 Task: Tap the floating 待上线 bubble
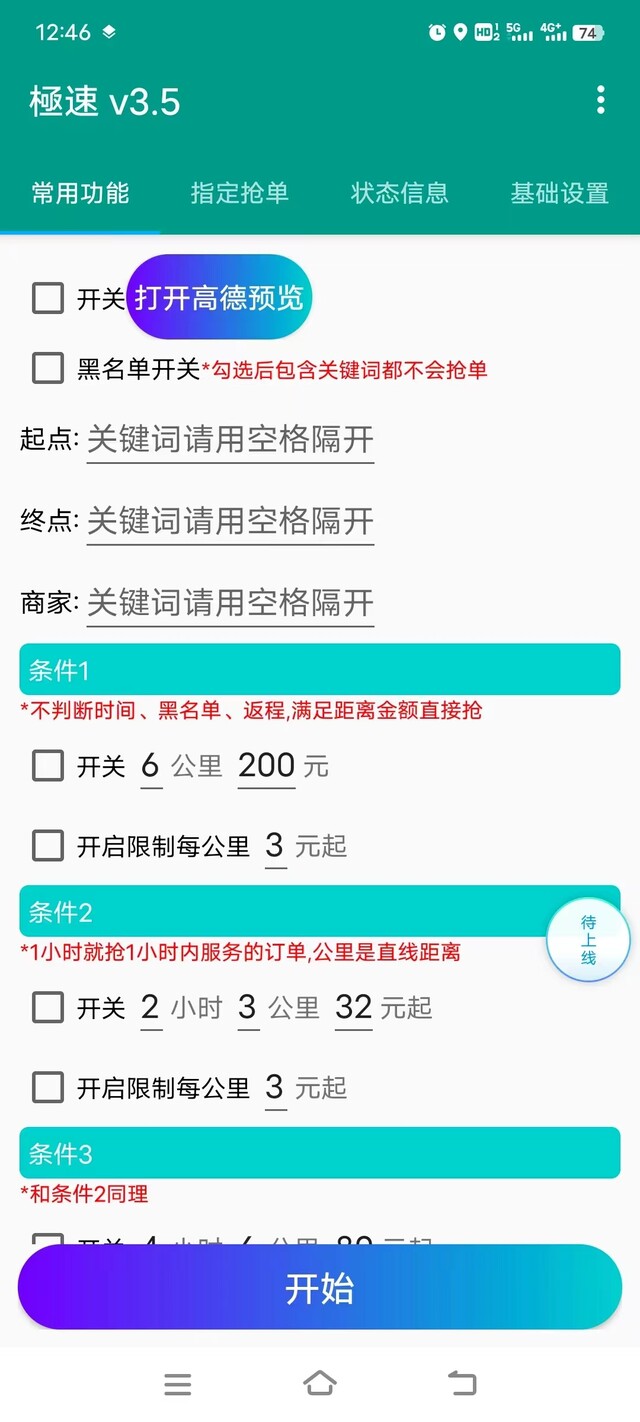tap(588, 940)
